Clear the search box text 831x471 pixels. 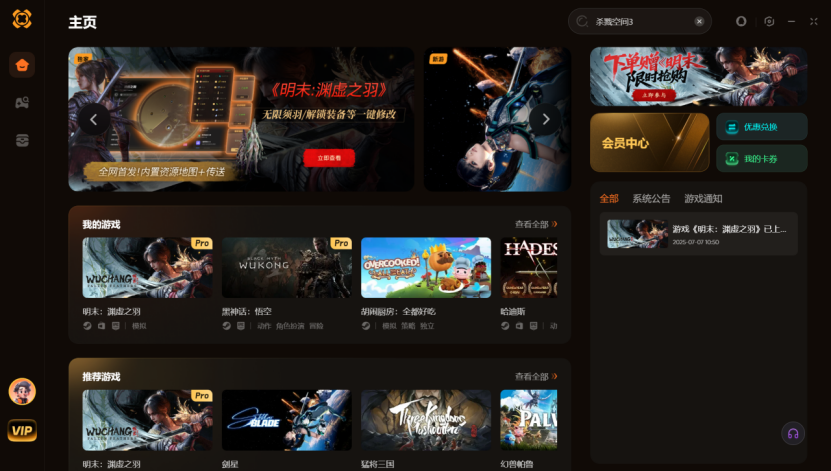tap(699, 21)
